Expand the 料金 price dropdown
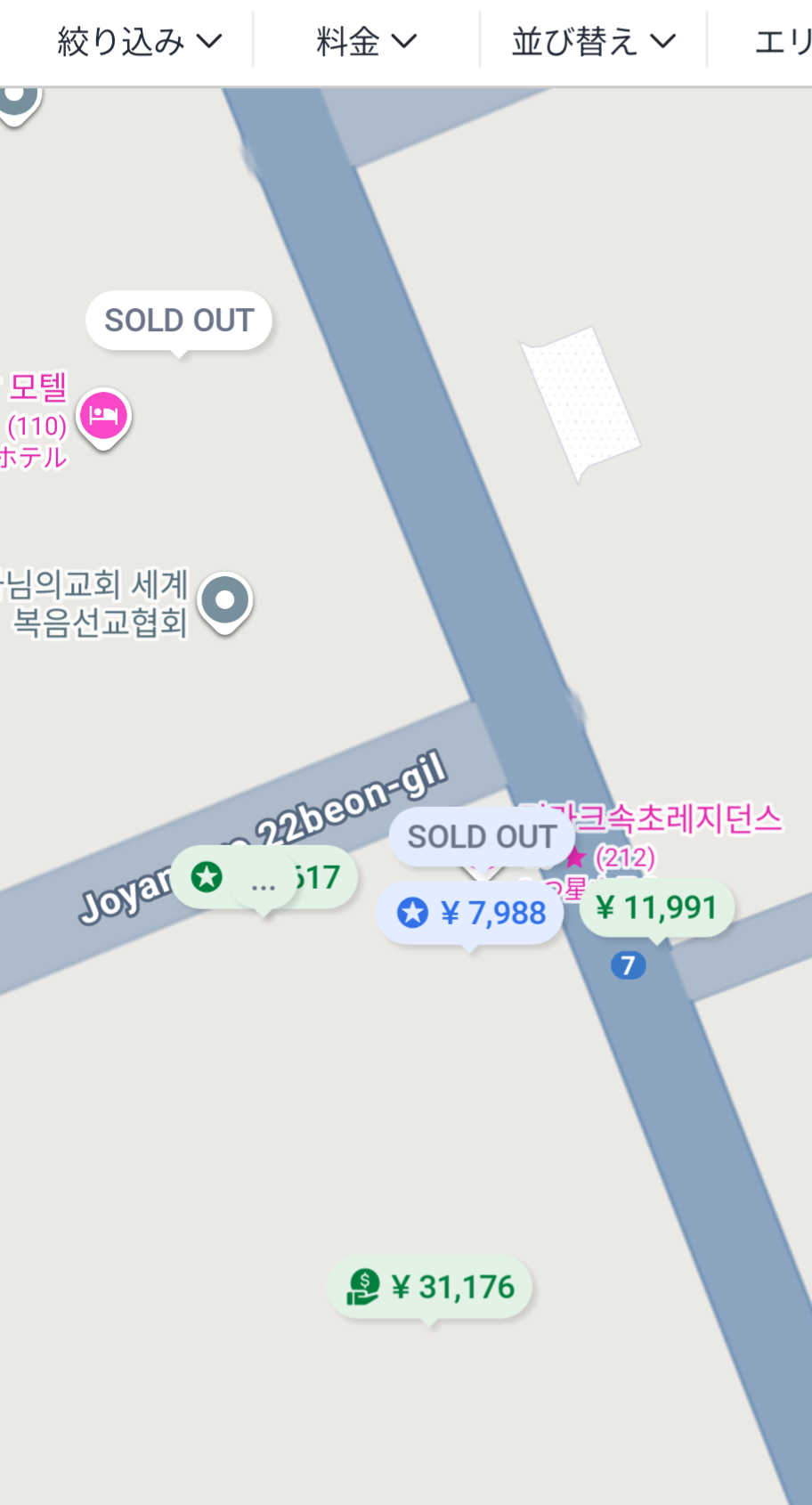 (x=366, y=41)
